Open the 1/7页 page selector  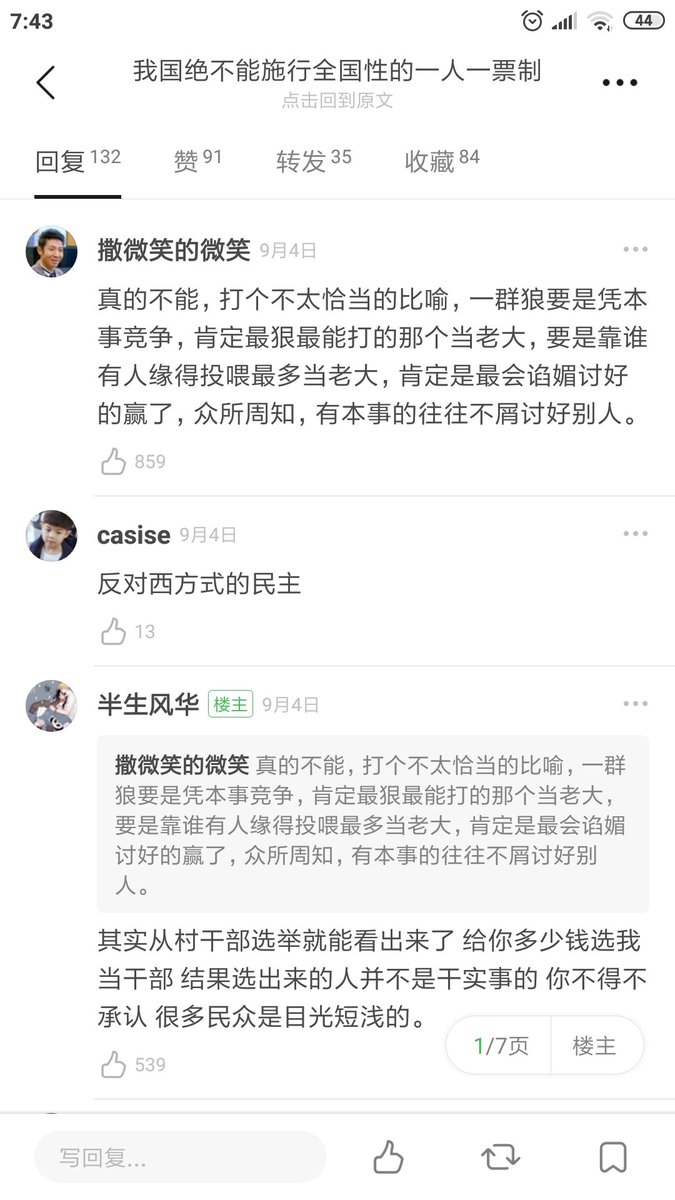pyautogui.click(x=501, y=1046)
